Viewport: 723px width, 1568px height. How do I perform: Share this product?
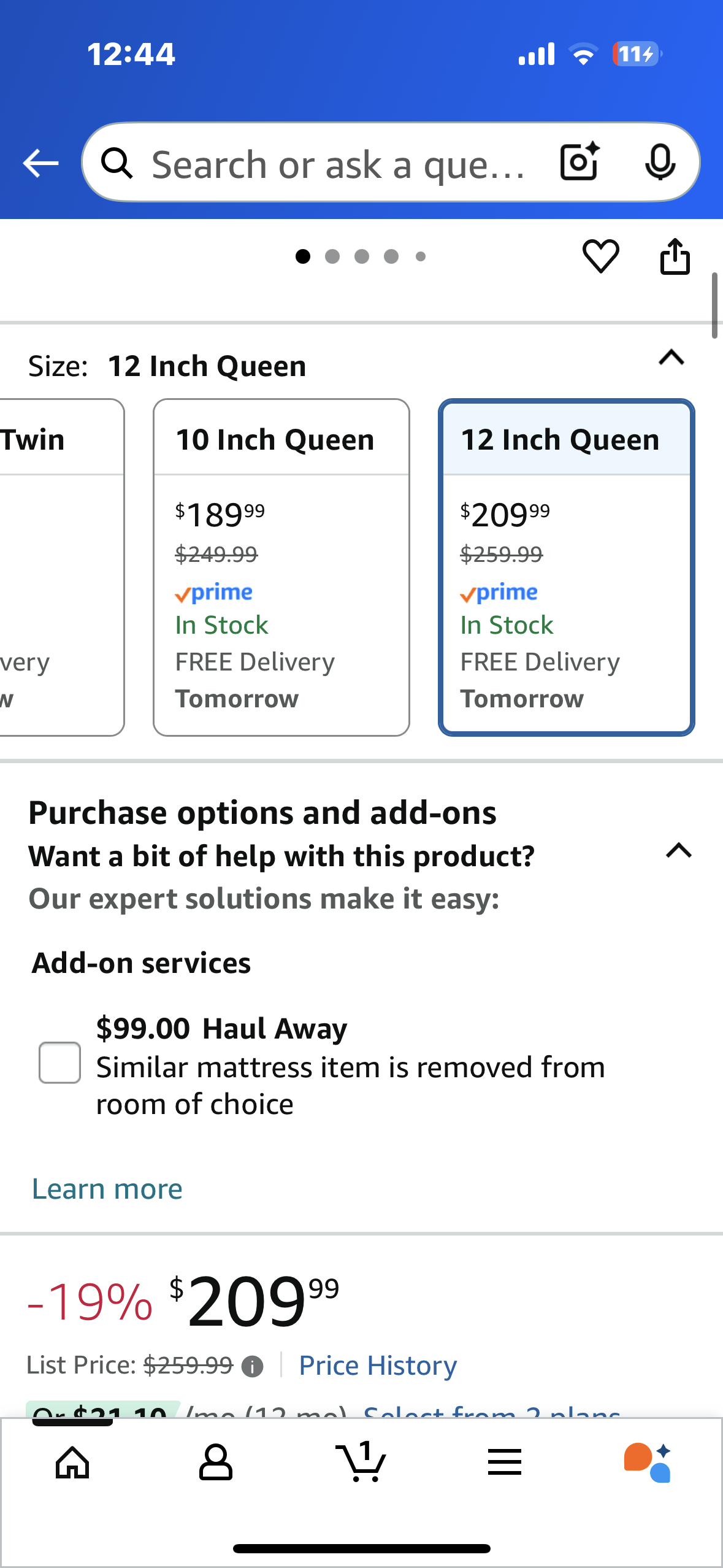click(675, 256)
